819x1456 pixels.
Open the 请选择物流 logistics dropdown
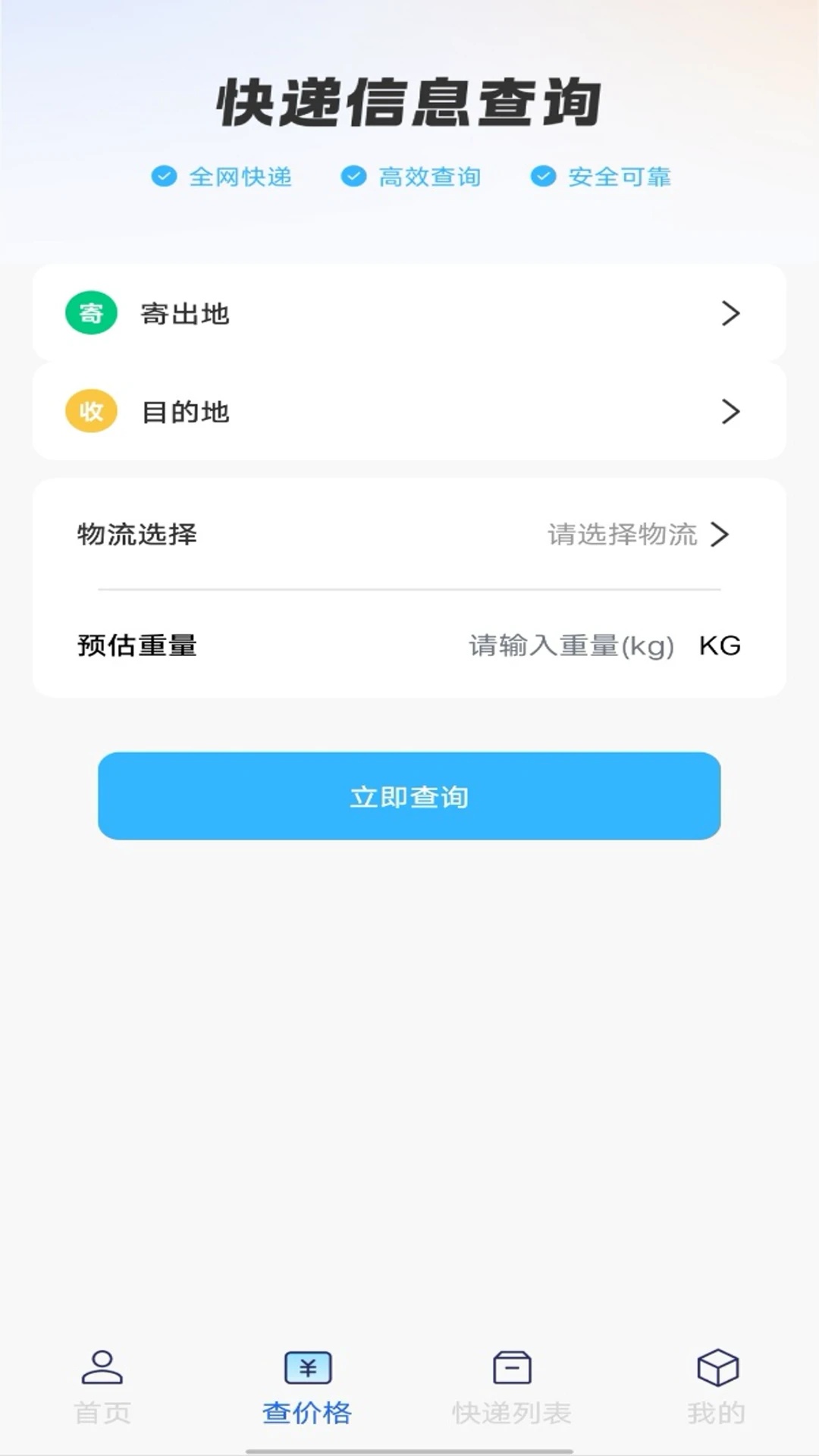point(622,535)
